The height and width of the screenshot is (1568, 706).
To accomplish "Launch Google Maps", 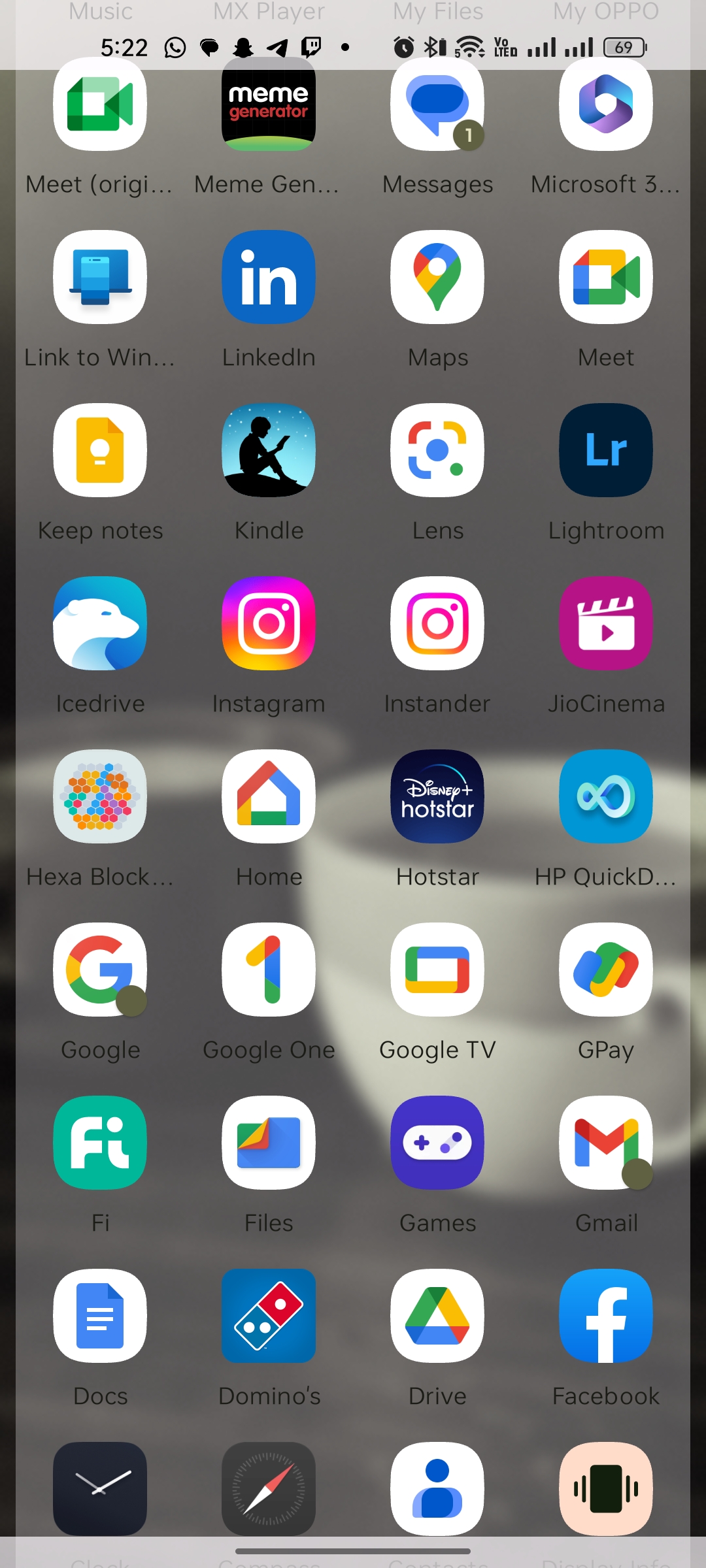I will pos(437,277).
